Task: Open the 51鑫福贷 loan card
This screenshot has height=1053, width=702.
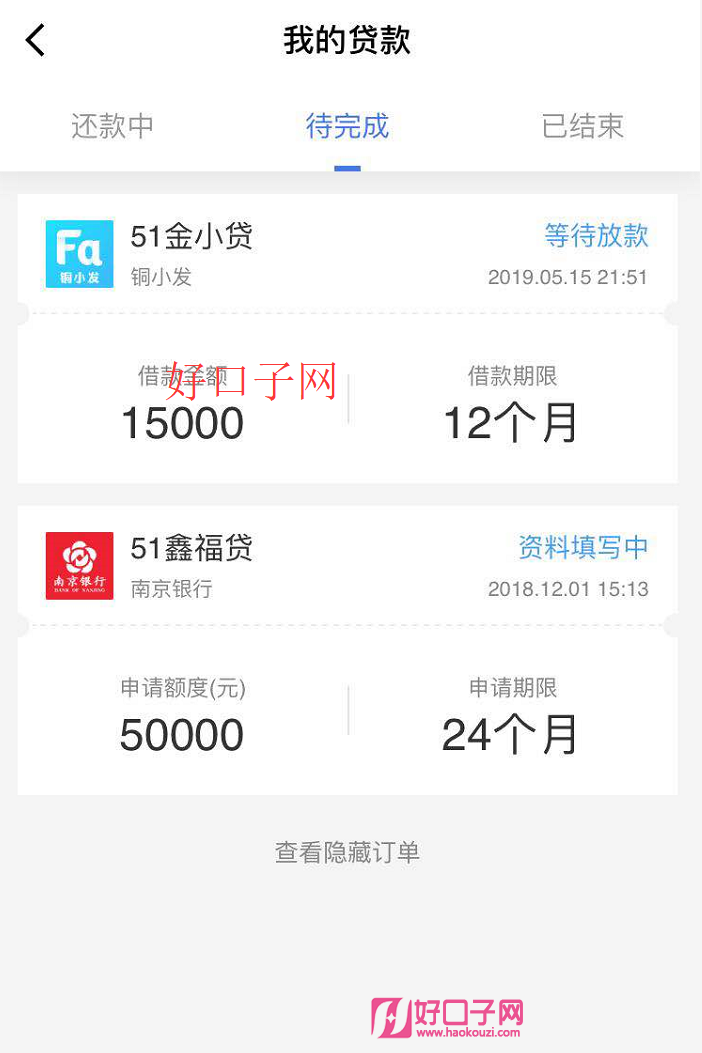Action: pyautogui.click(x=347, y=650)
